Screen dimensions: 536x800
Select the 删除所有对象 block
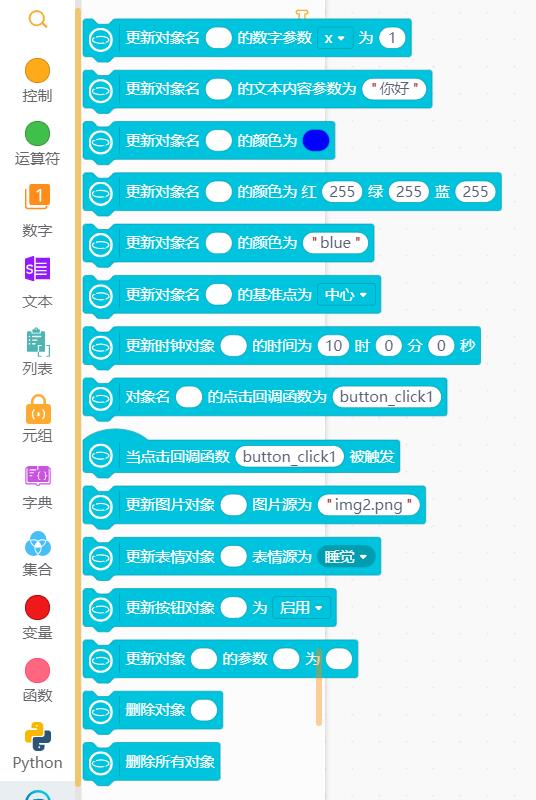click(x=151, y=762)
